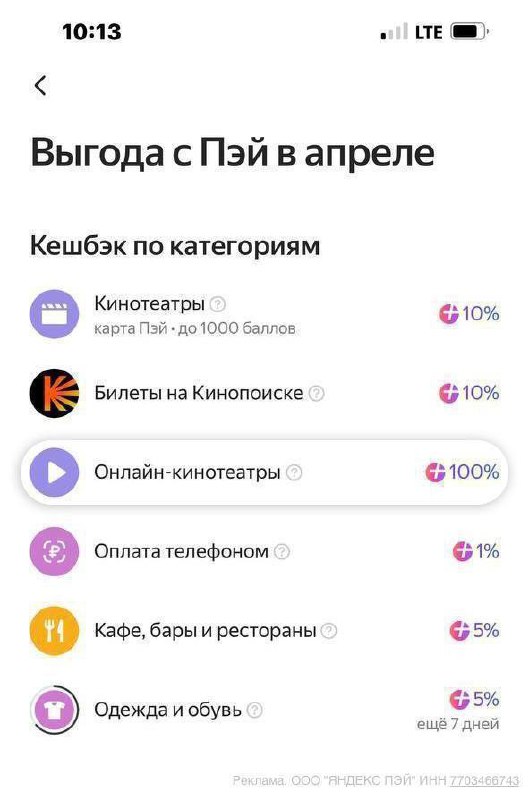Open the Оплата телефоном cashback row
The width and height of the screenshot is (529, 800).
(264, 552)
